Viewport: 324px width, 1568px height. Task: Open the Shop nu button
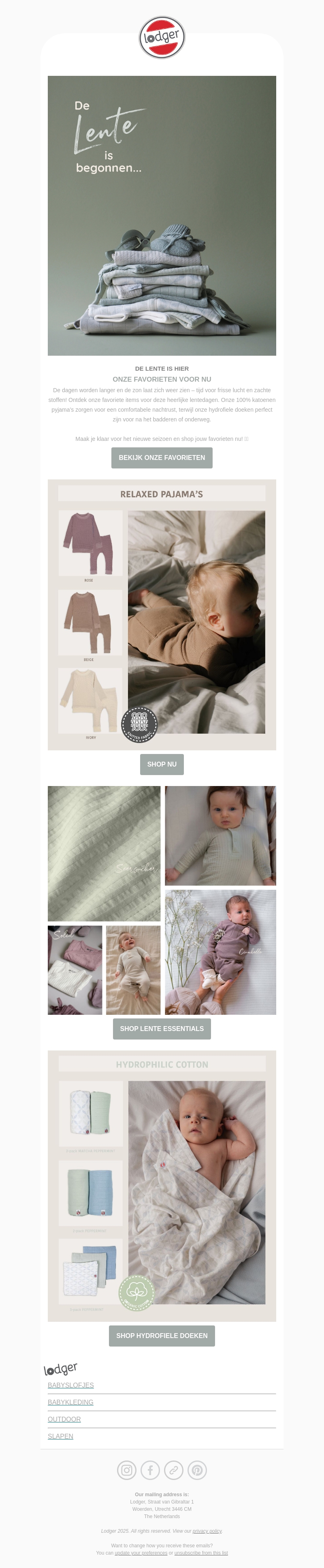[162, 764]
